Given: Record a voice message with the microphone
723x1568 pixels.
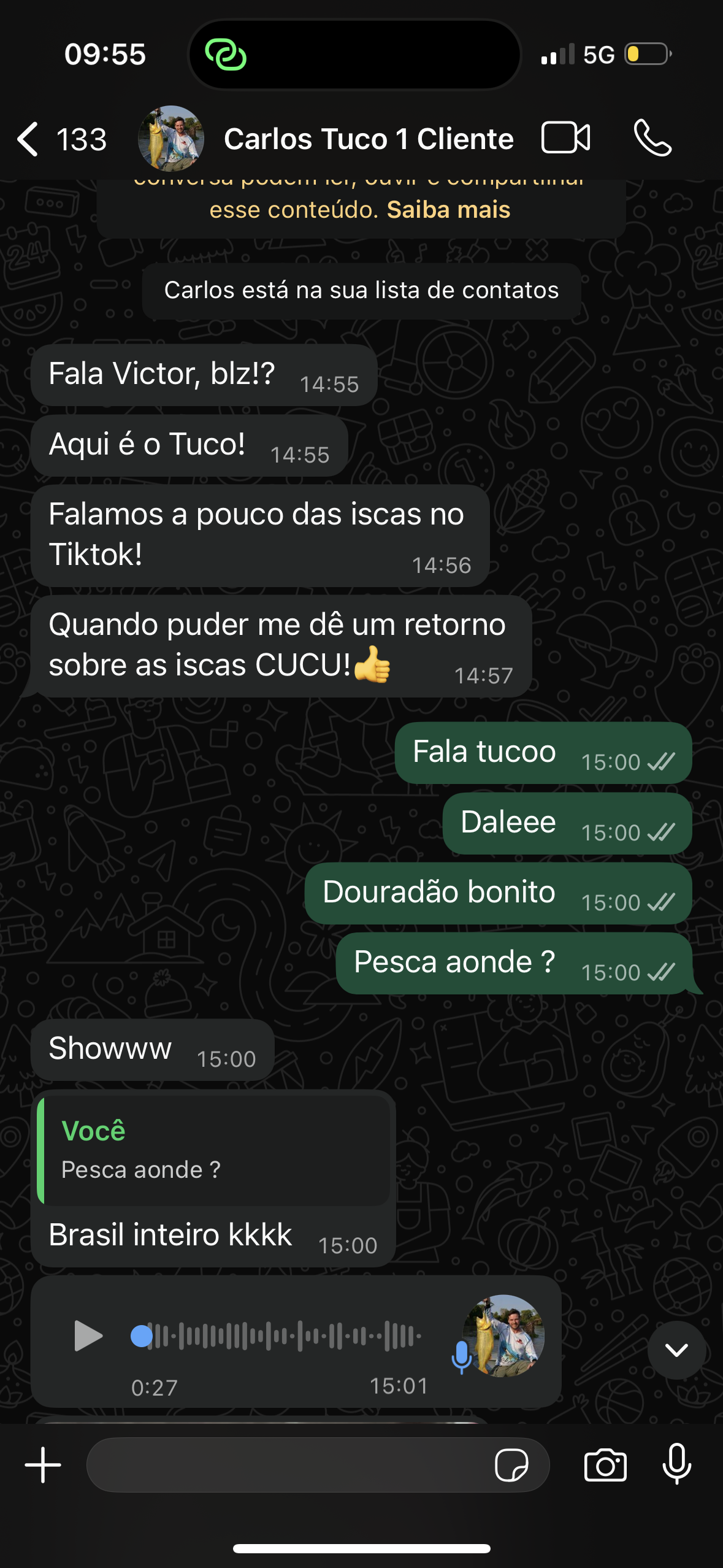Looking at the screenshot, I should (x=676, y=1465).
